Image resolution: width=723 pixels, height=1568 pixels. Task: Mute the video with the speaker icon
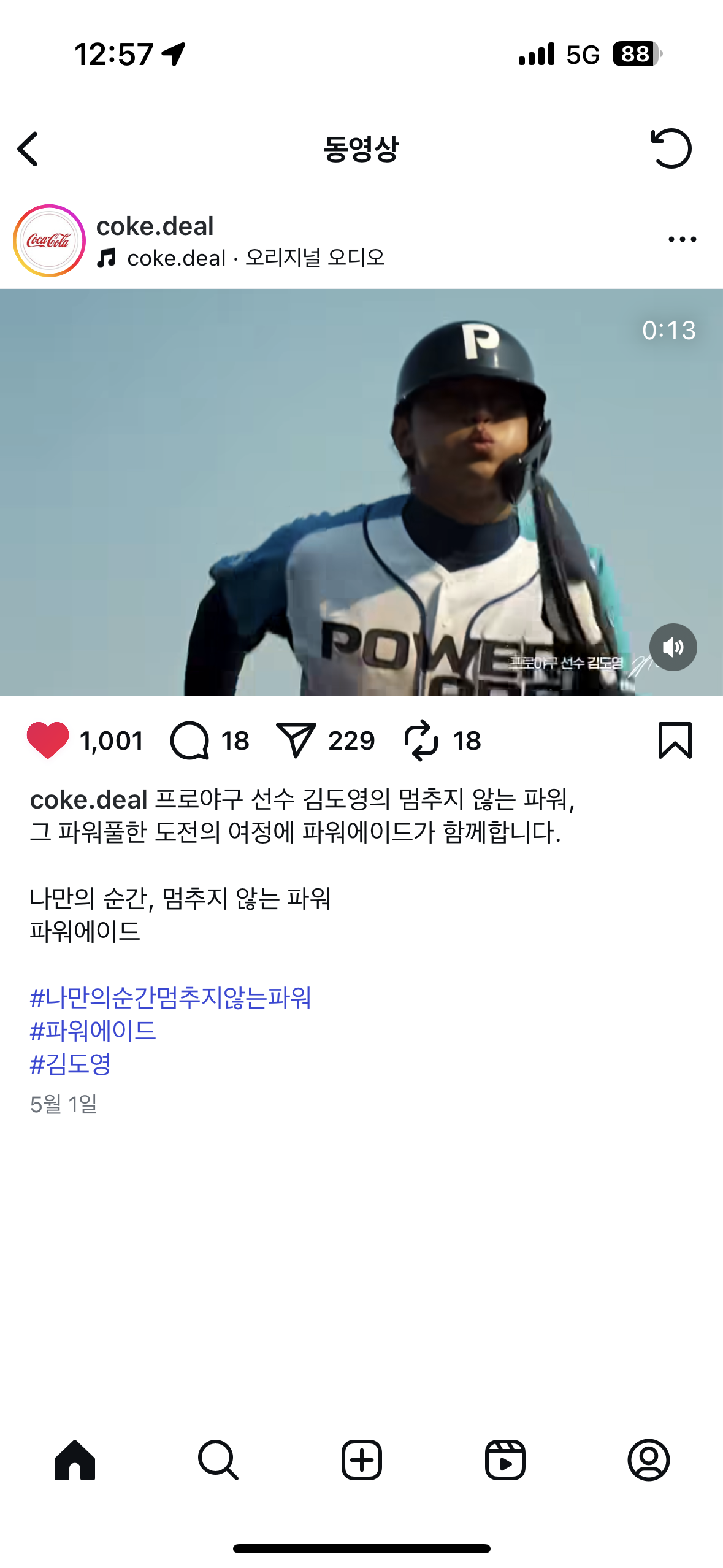click(x=673, y=647)
